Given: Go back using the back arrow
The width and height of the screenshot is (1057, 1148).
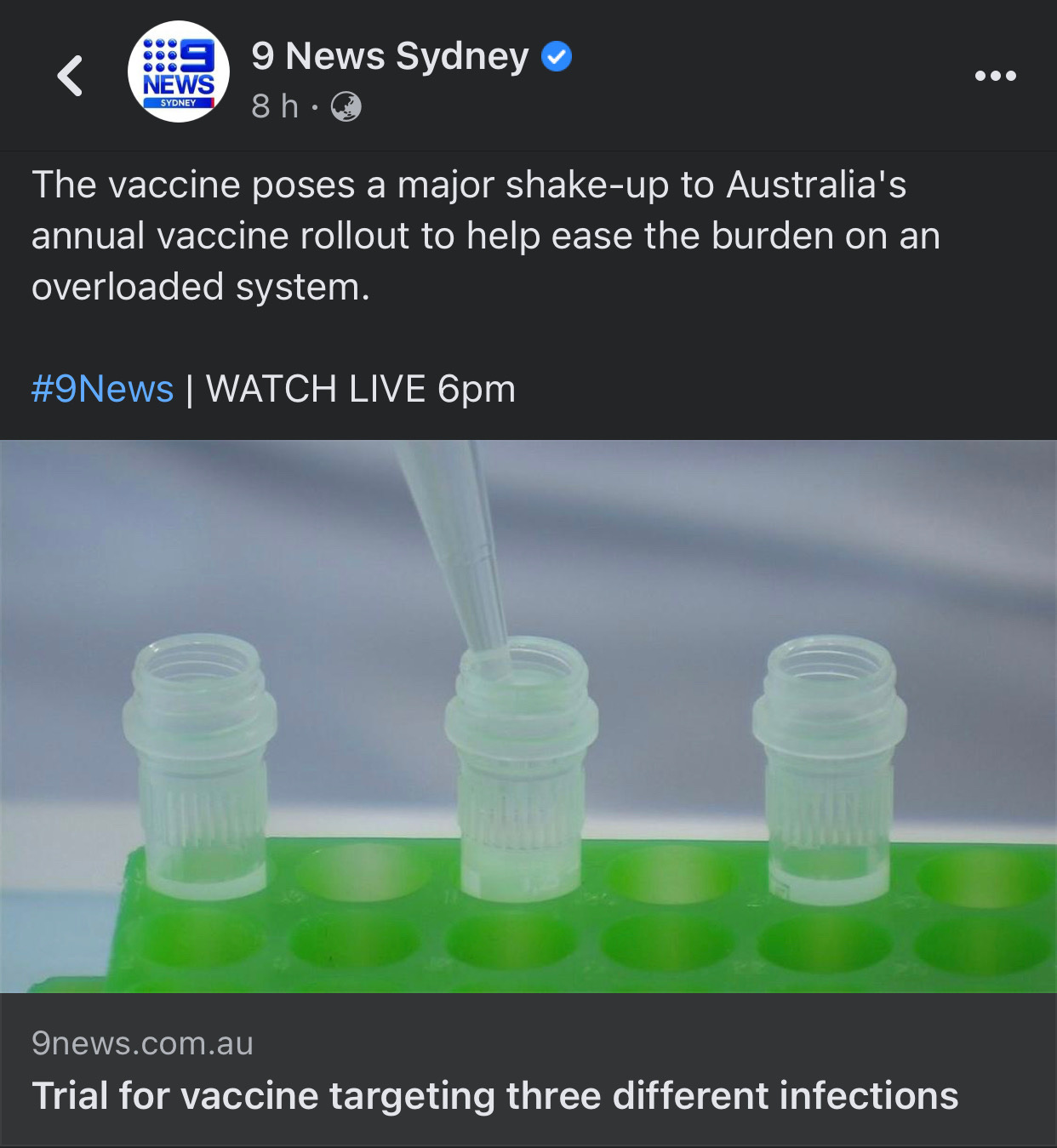Looking at the screenshot, I should 70,76.
